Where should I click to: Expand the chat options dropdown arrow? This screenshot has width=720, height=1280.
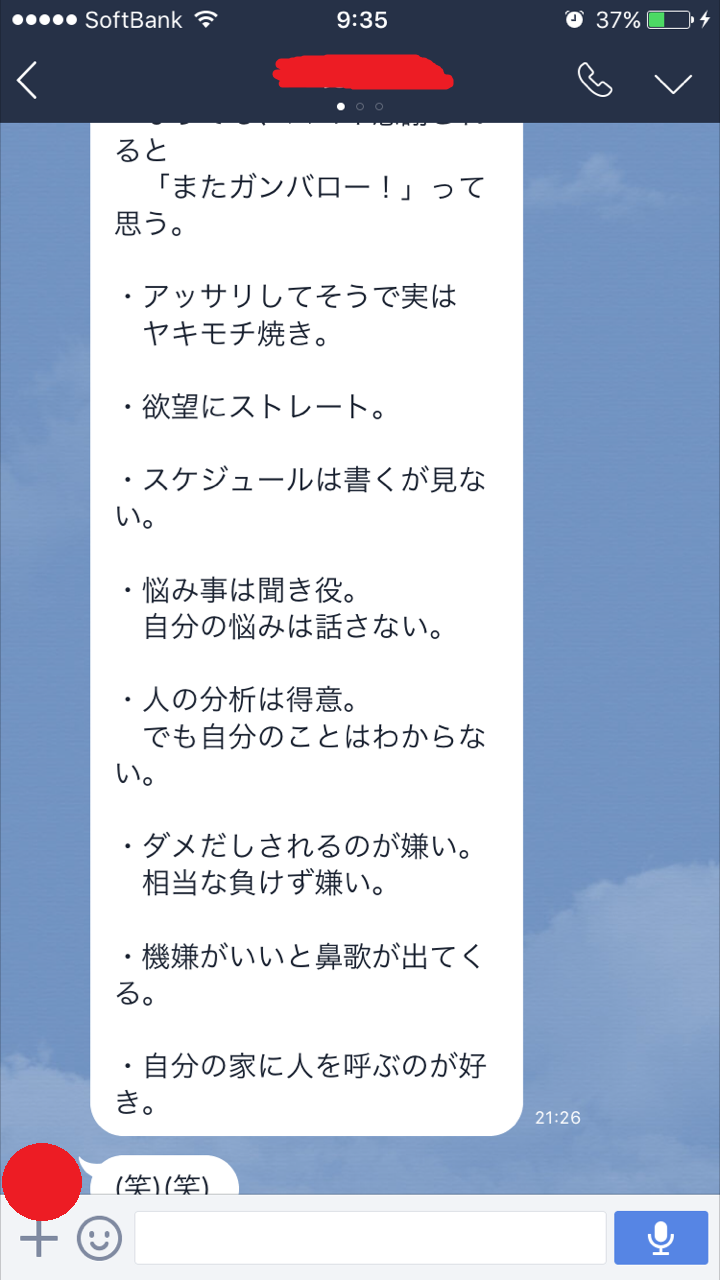tap(673, 82)
